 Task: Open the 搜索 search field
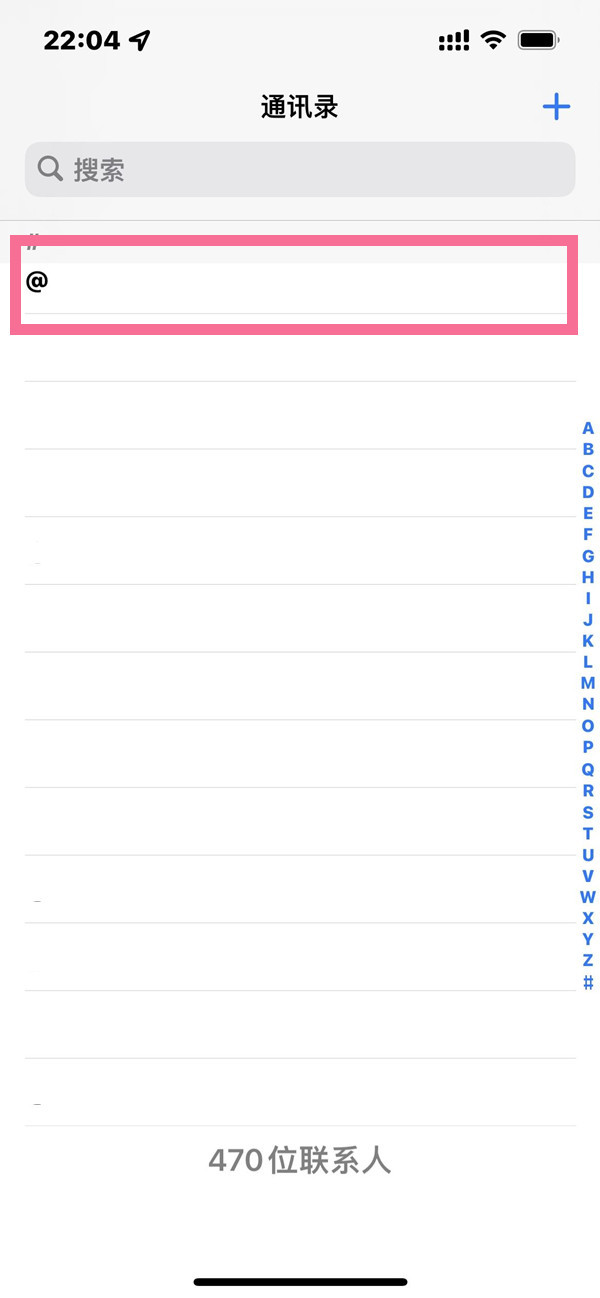click(x=300, y=169)
